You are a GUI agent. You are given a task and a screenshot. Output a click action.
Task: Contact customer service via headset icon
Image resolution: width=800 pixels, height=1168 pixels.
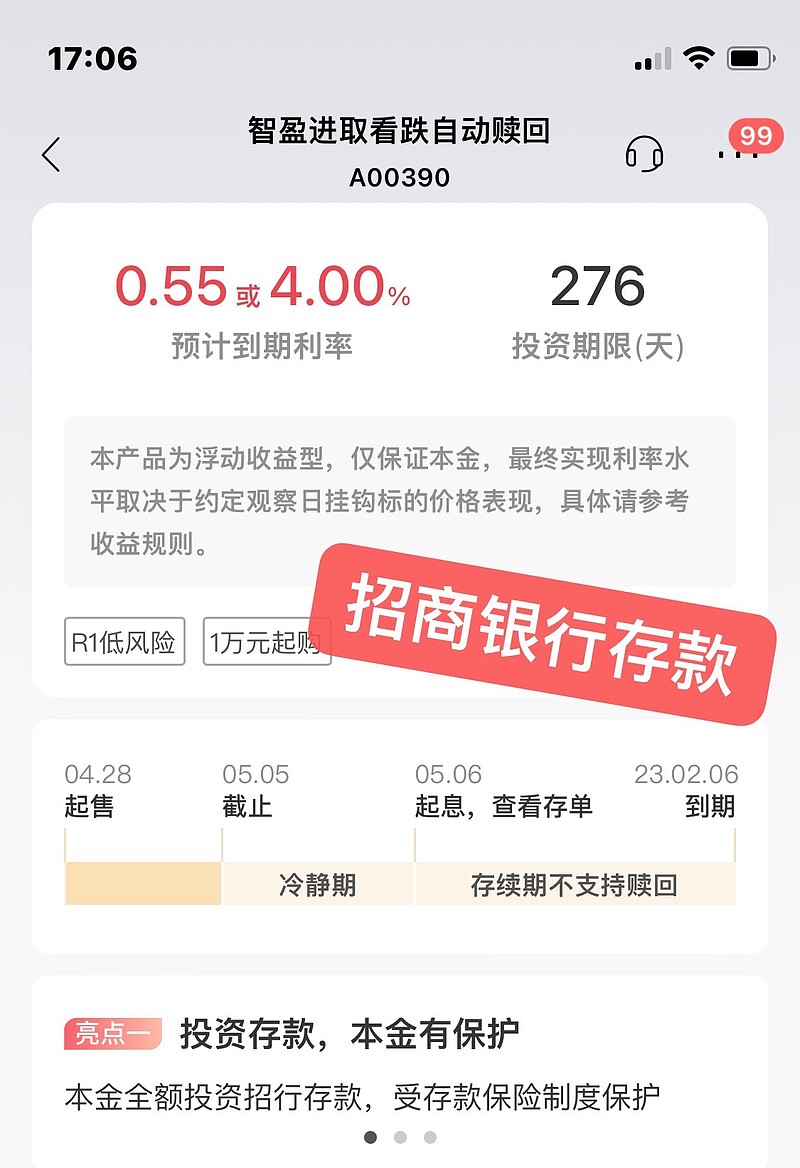tap(645, 154)
